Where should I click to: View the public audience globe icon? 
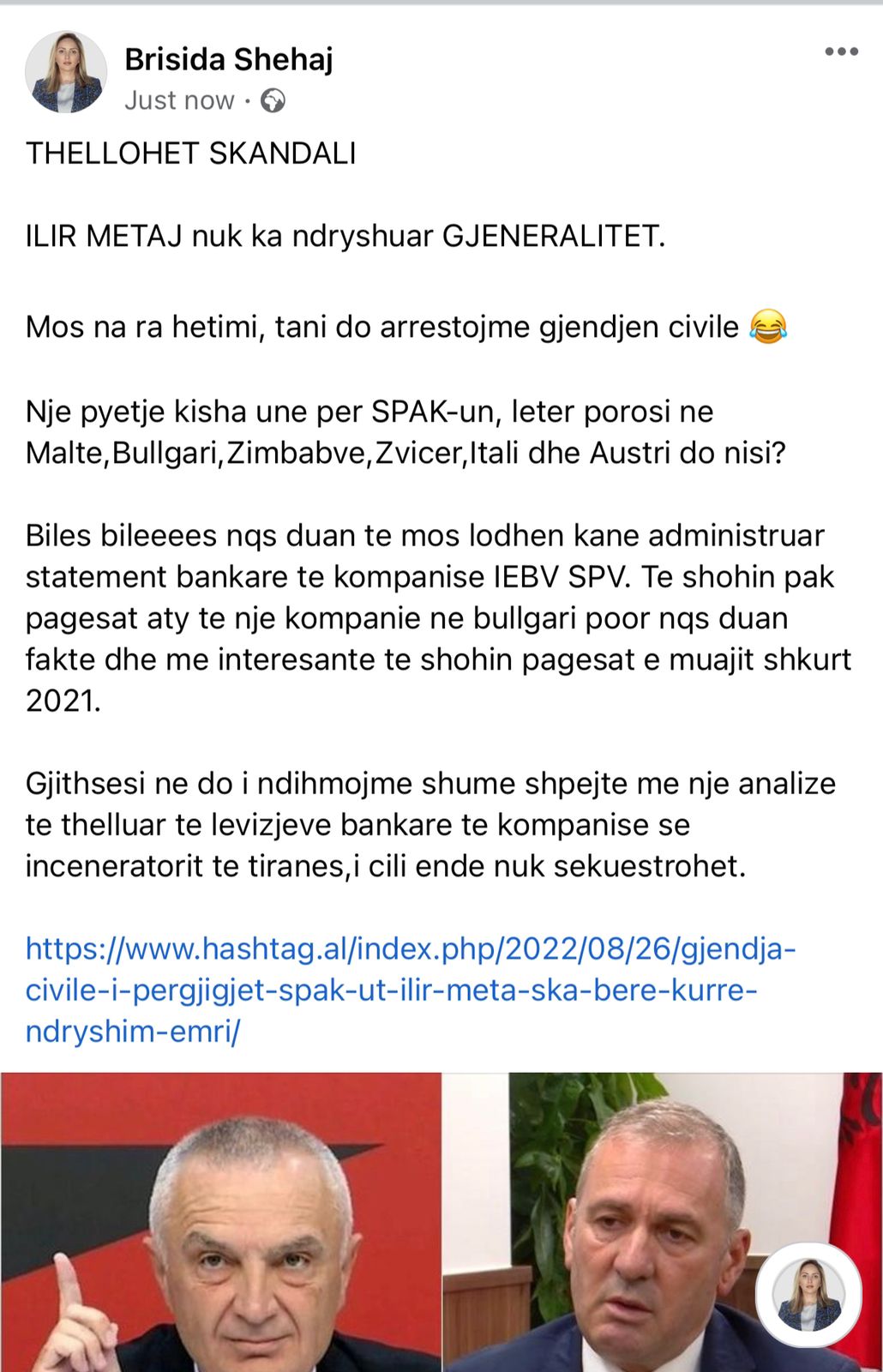(273, 101)
